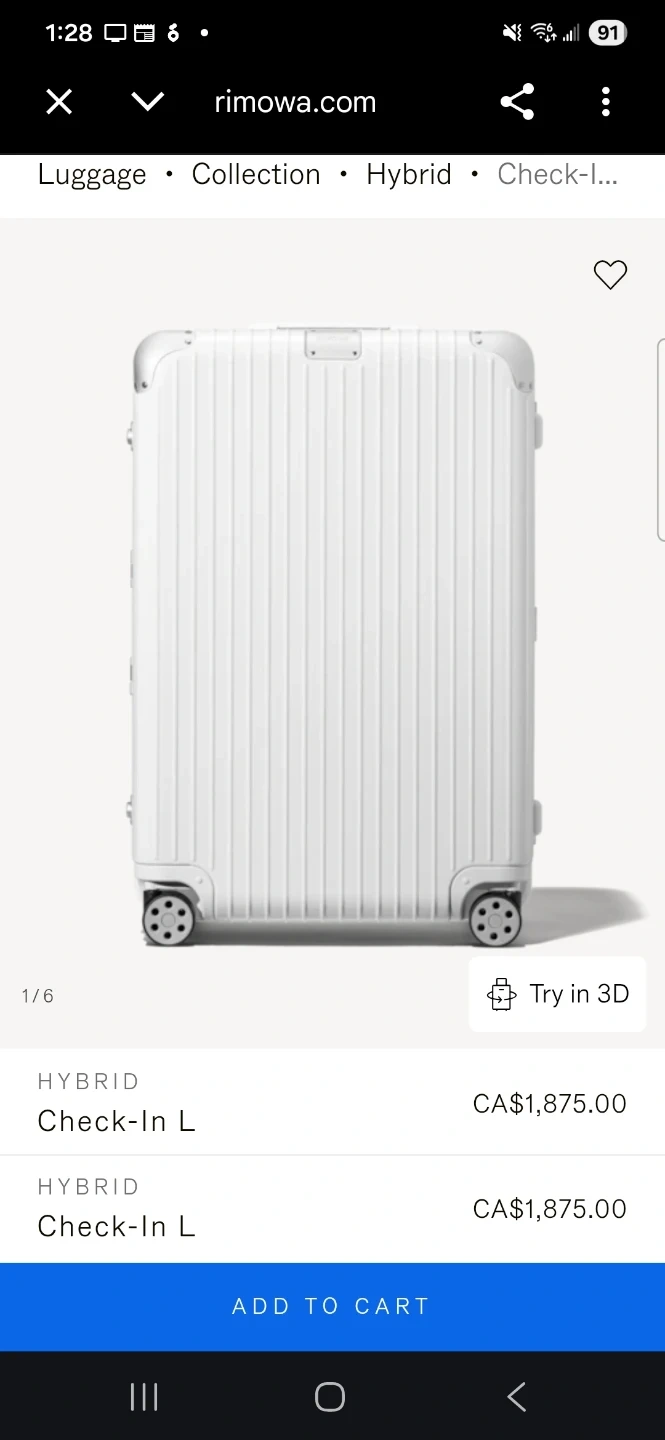The height and width of the screenshot is (1440, 665).
Task: View the white suitcase product photo
Action: (x=333, y=635)
